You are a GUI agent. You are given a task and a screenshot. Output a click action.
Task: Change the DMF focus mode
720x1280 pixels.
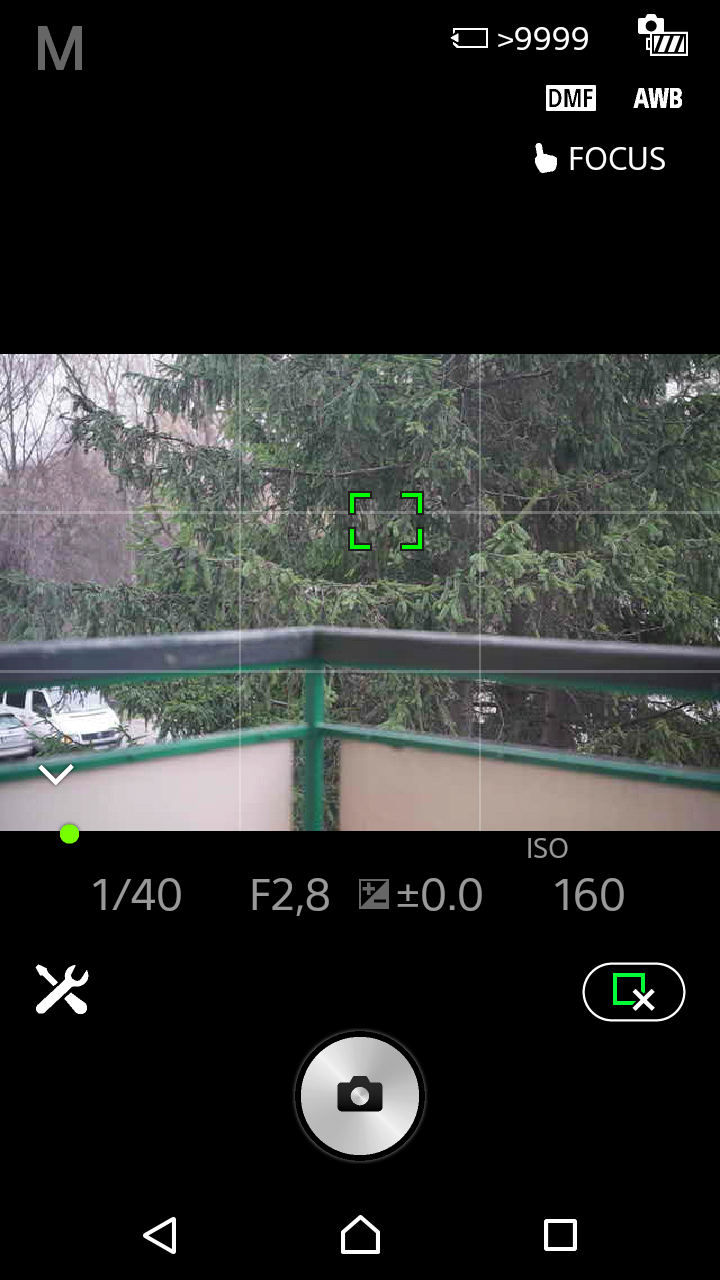pos(570,98)
